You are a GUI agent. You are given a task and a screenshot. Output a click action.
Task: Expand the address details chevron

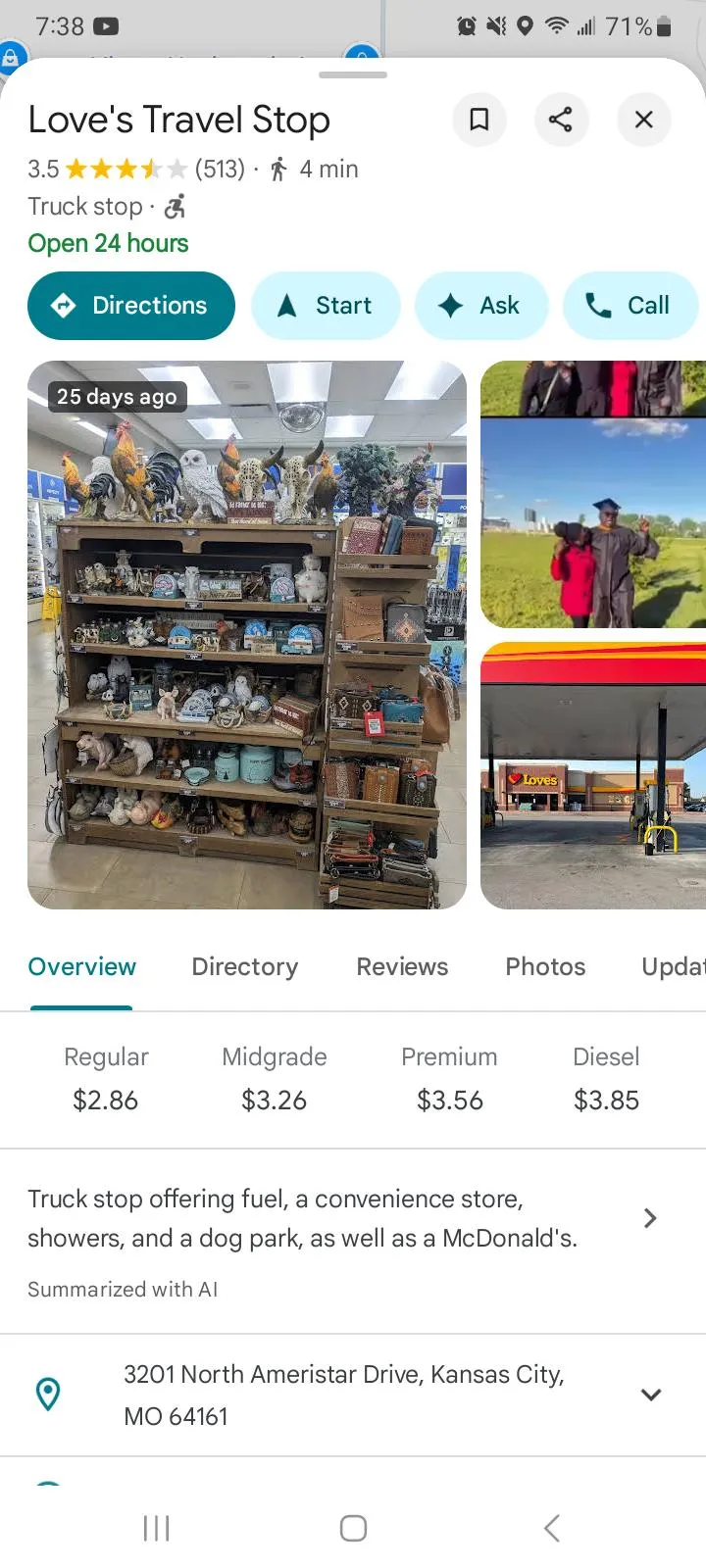click(651, 1395)
